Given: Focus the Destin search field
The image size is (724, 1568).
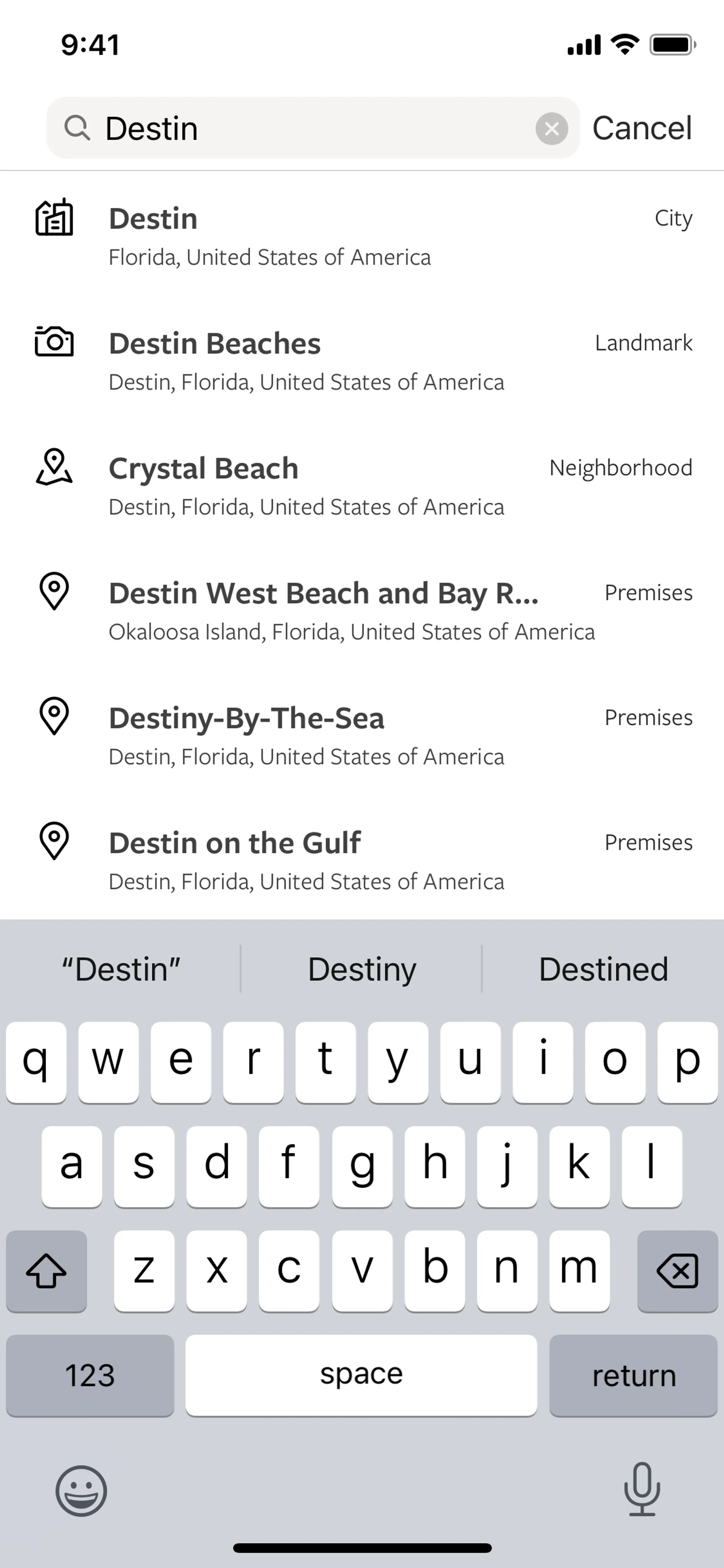Looking at the screenshot, I should (x=304, y=128).
